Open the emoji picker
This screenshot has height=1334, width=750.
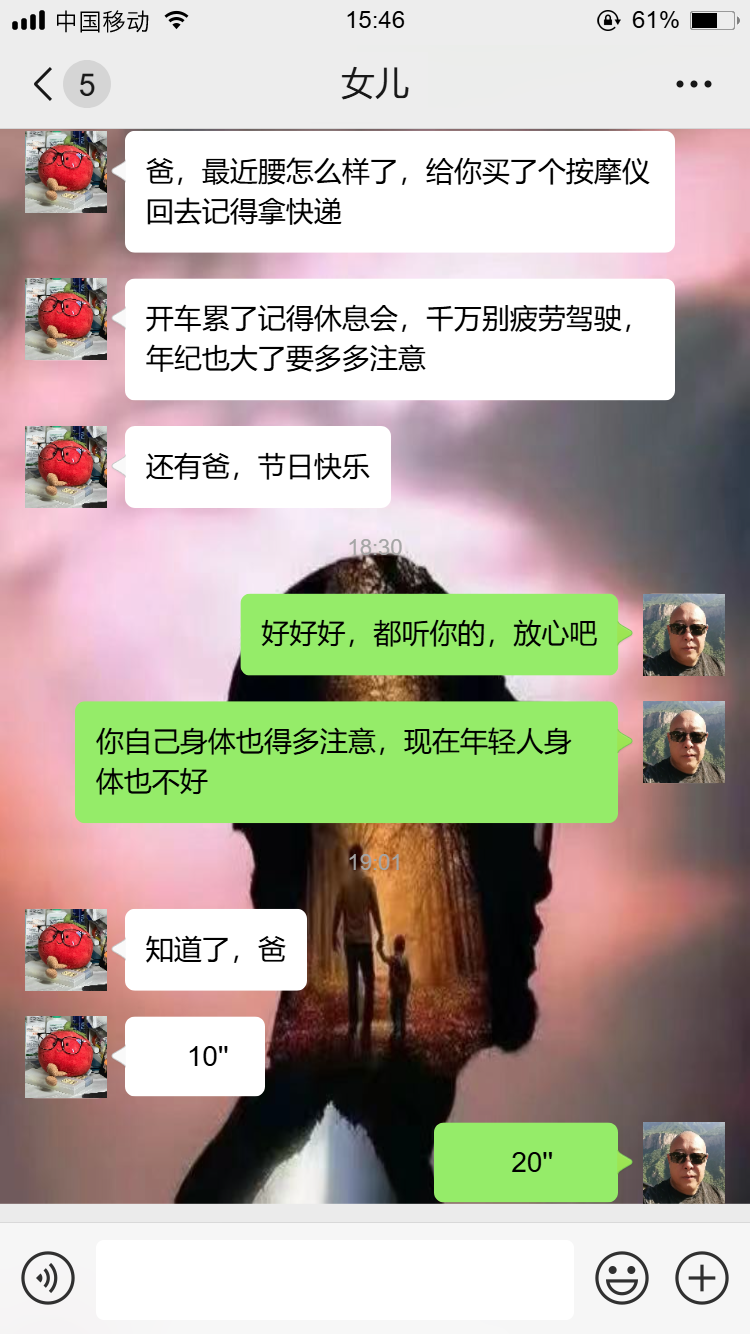pos(621,1278)
